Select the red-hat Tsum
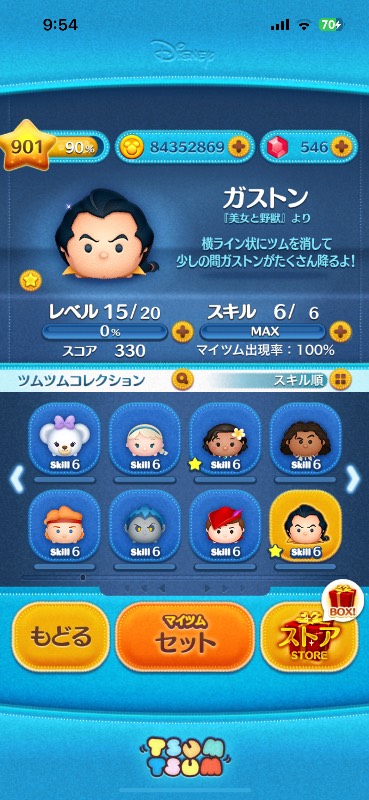369x800 pixels. pyautogui.click(x=225, y=527)
